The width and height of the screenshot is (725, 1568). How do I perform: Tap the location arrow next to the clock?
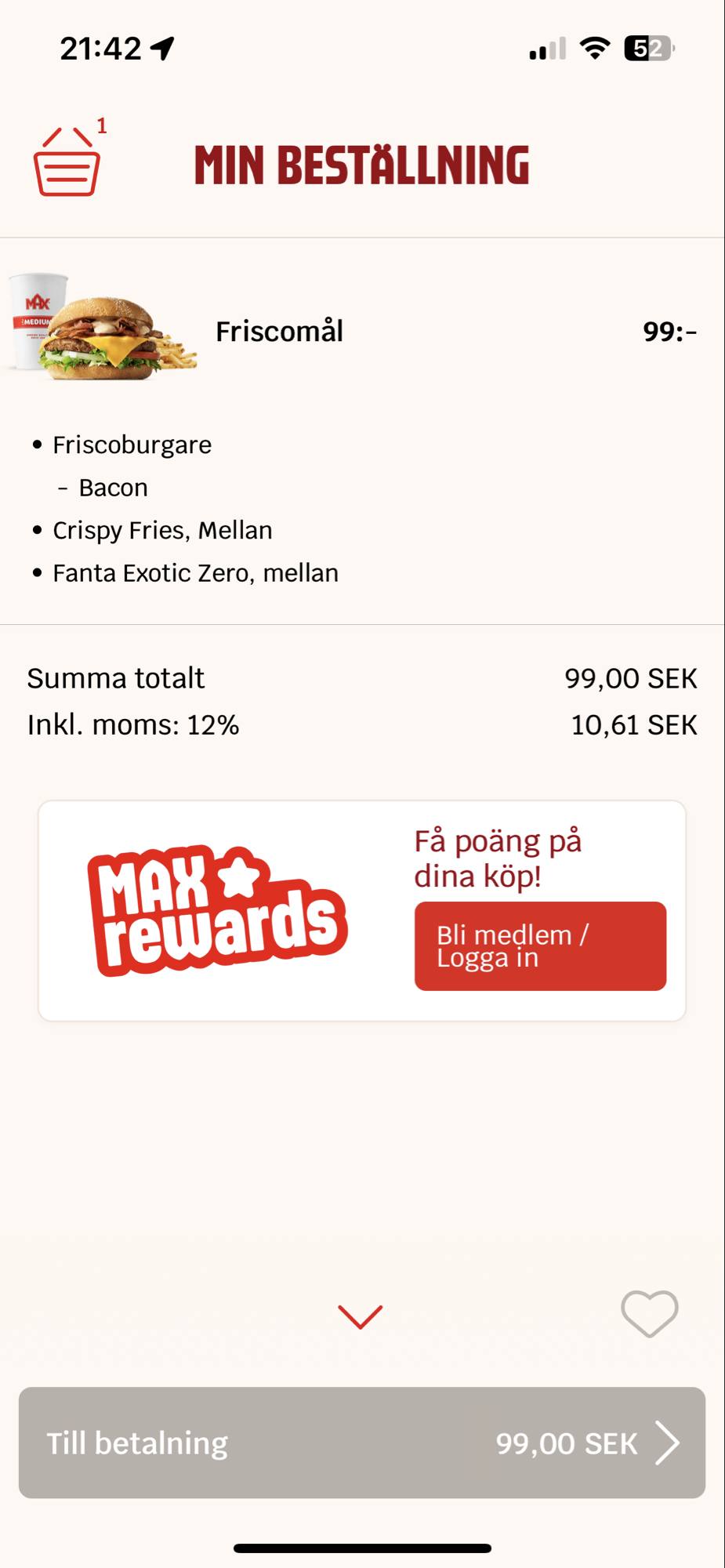pos(161,47)
